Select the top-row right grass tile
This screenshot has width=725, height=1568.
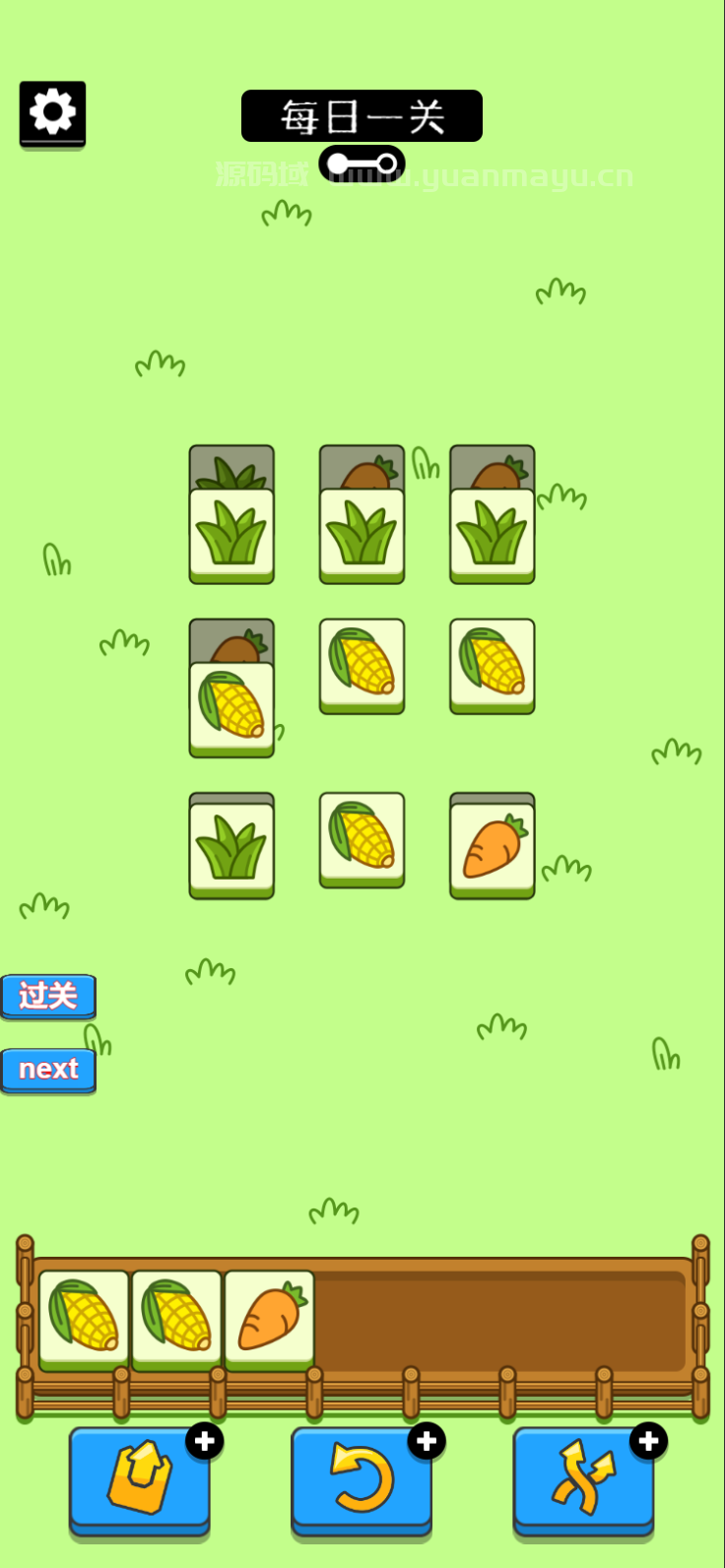tap(493, 534)
